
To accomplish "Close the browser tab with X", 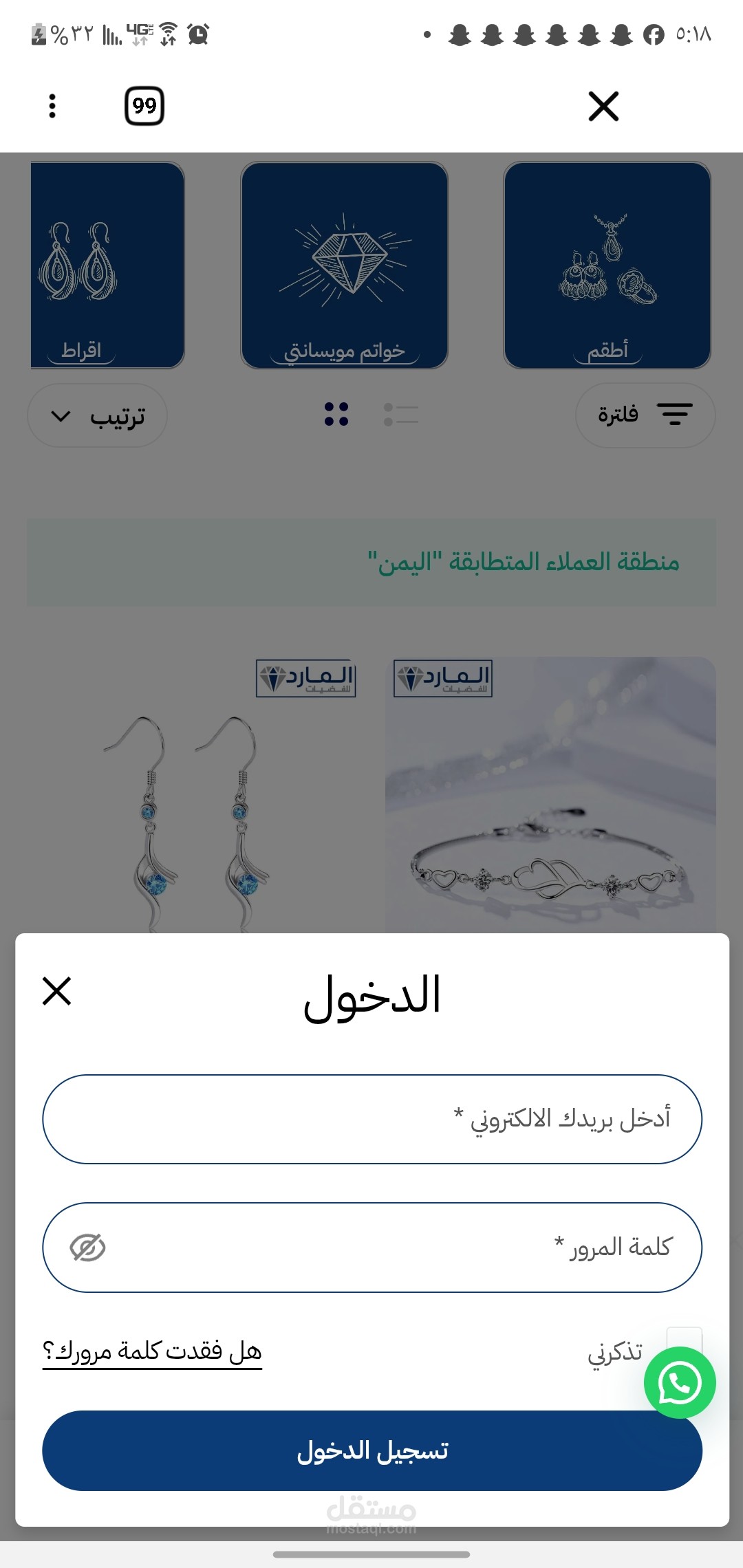I will (603, 106).
